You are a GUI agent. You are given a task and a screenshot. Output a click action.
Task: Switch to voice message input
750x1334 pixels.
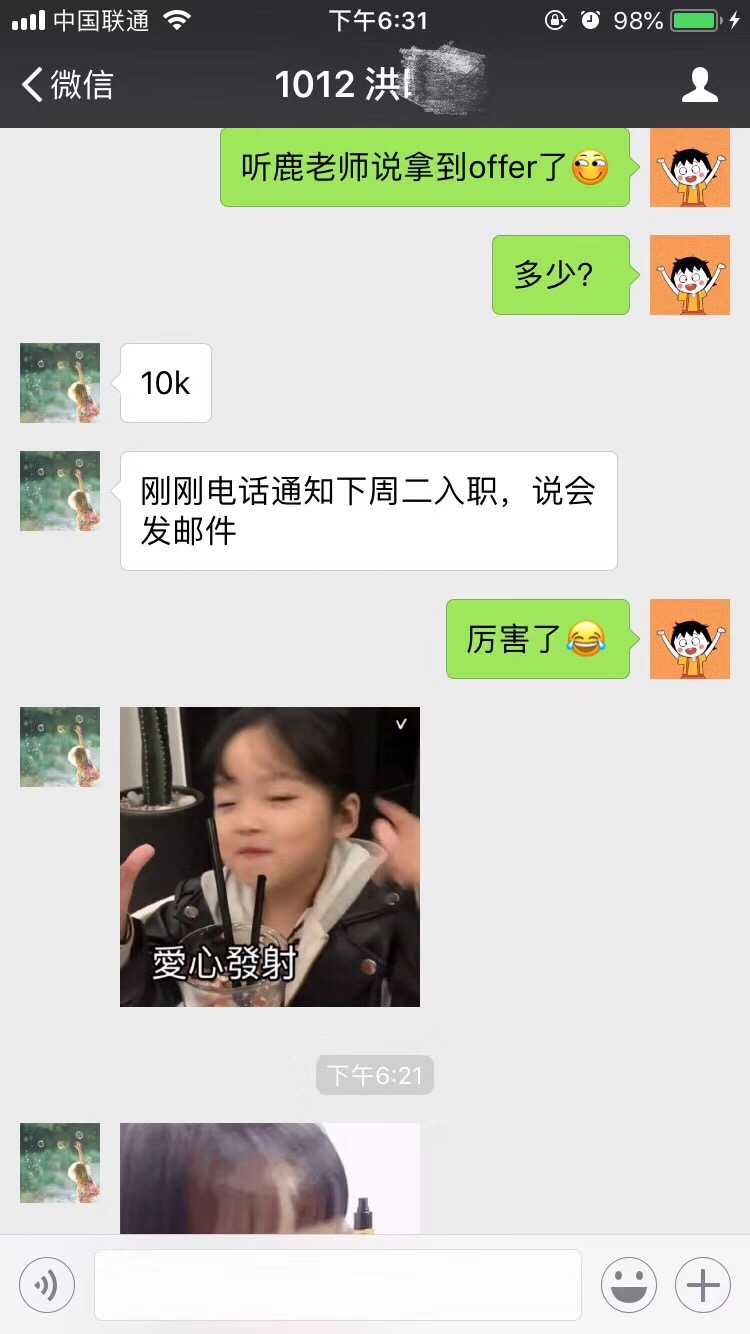[x=47, y=1285]
